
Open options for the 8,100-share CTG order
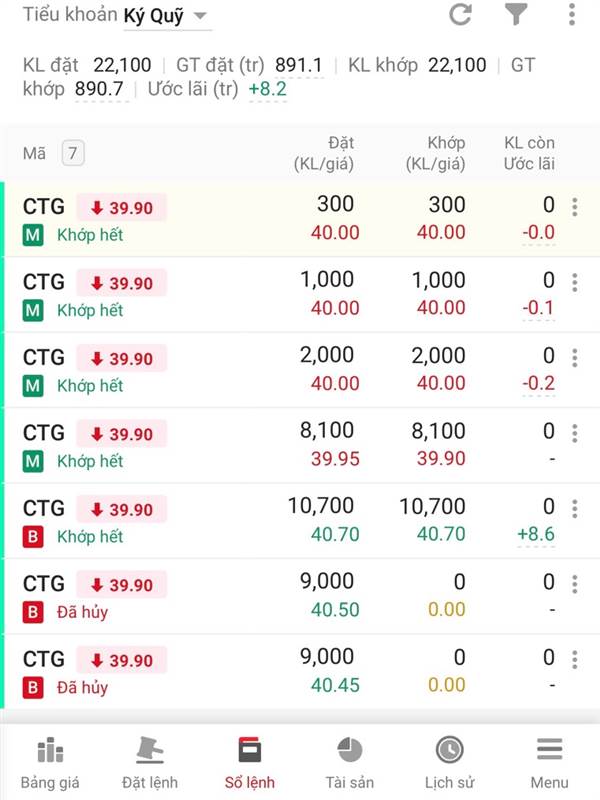point(574,434)
